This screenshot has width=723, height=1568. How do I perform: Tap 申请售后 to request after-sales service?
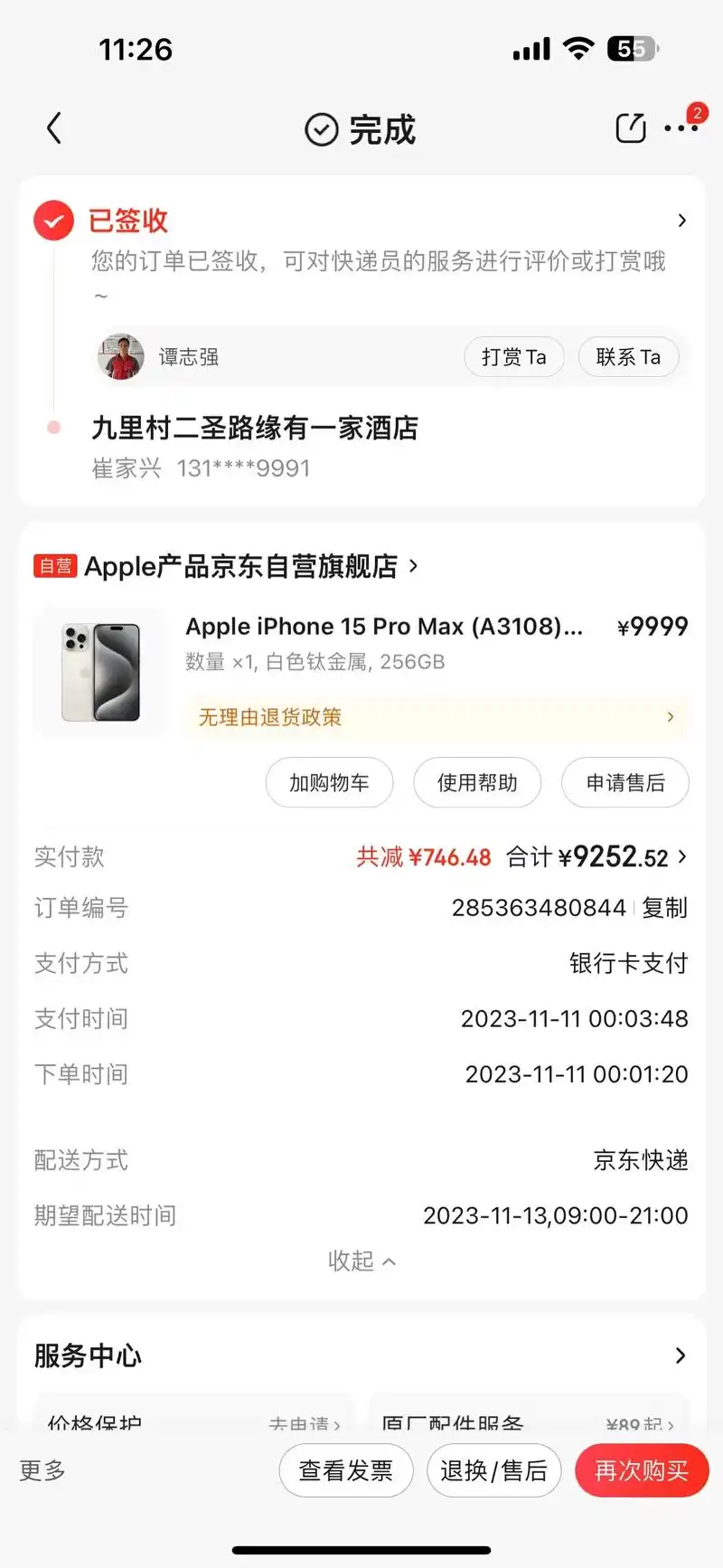pos(624,782)
